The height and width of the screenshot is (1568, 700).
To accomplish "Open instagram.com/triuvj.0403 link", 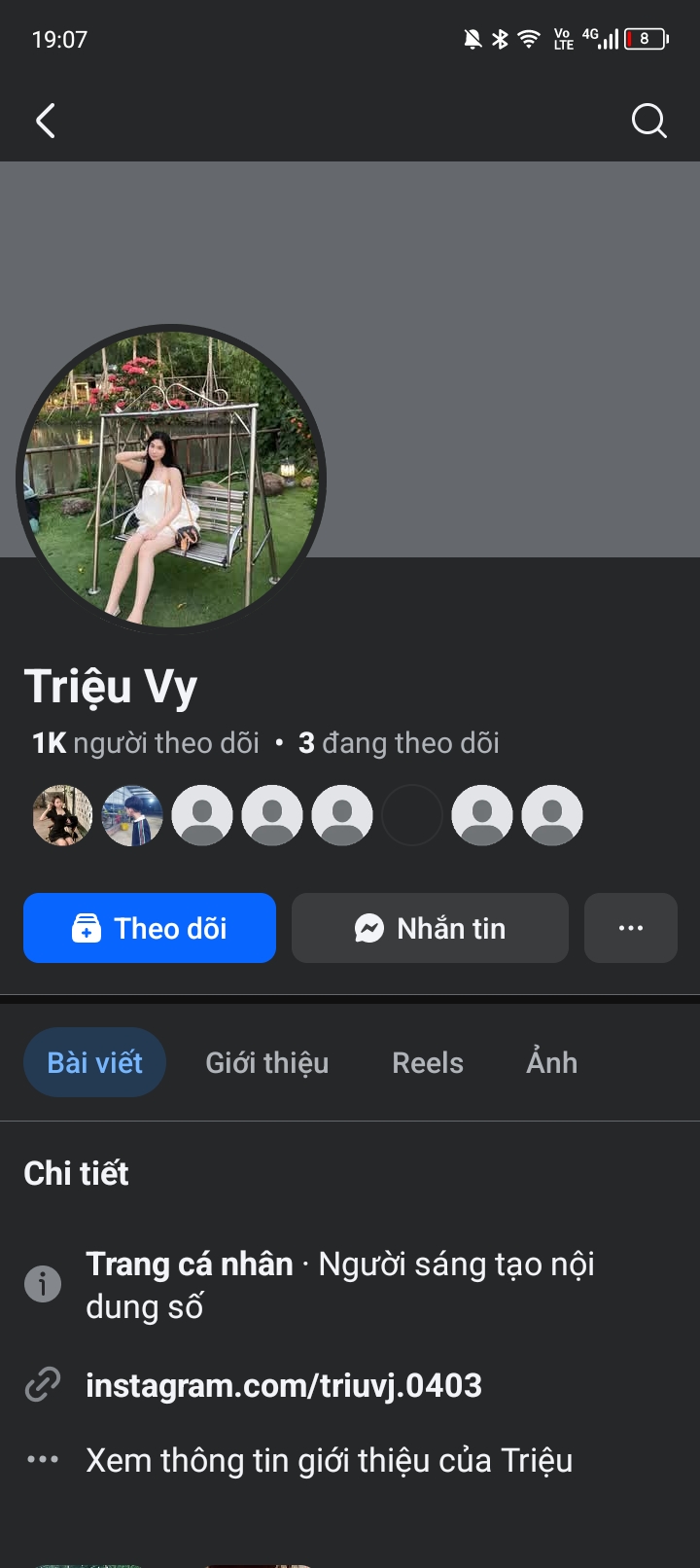I will click(284, 1383).
